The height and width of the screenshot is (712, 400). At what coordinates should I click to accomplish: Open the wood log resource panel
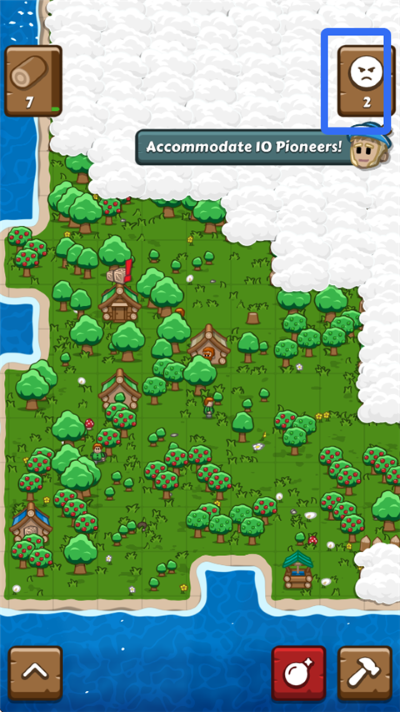point(33,81)
